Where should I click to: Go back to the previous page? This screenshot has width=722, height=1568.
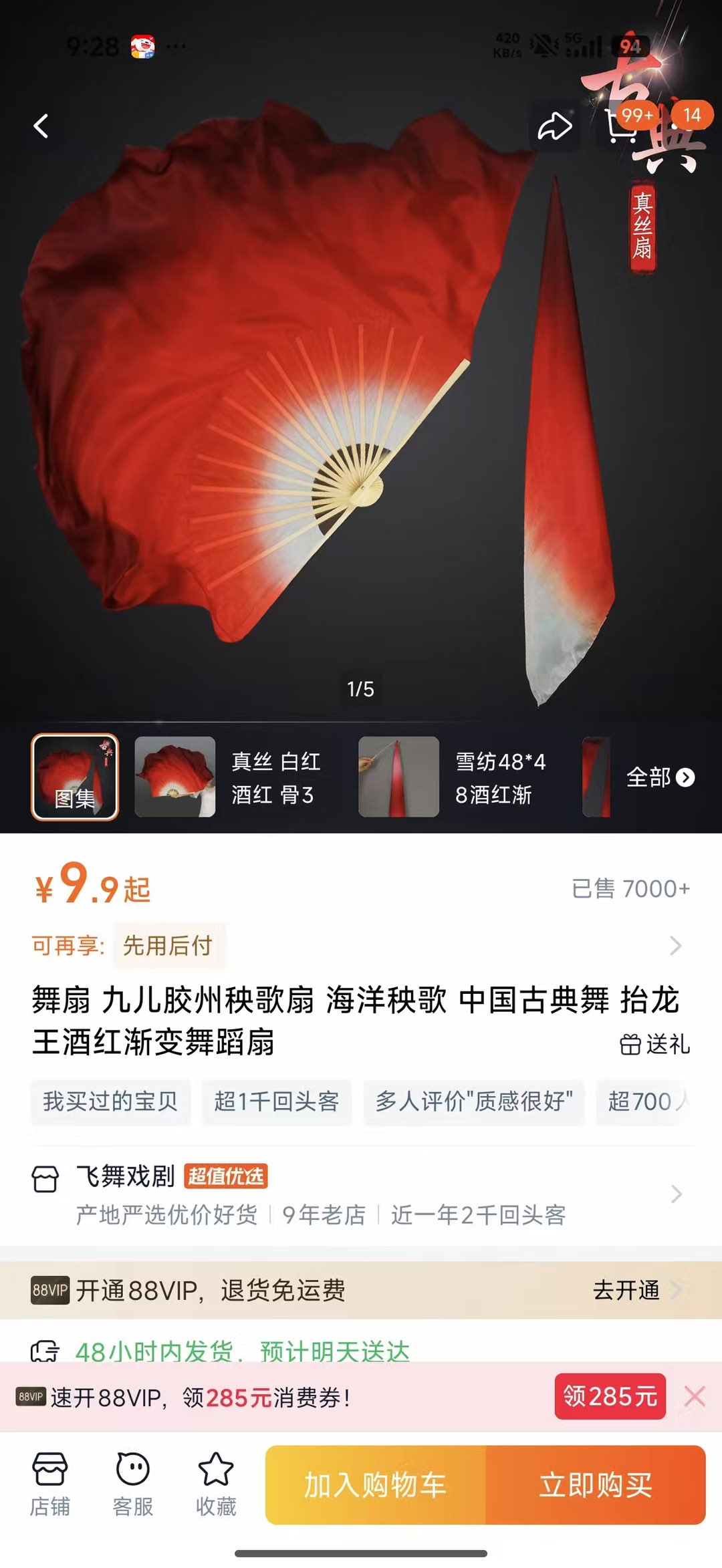(41, 126)
